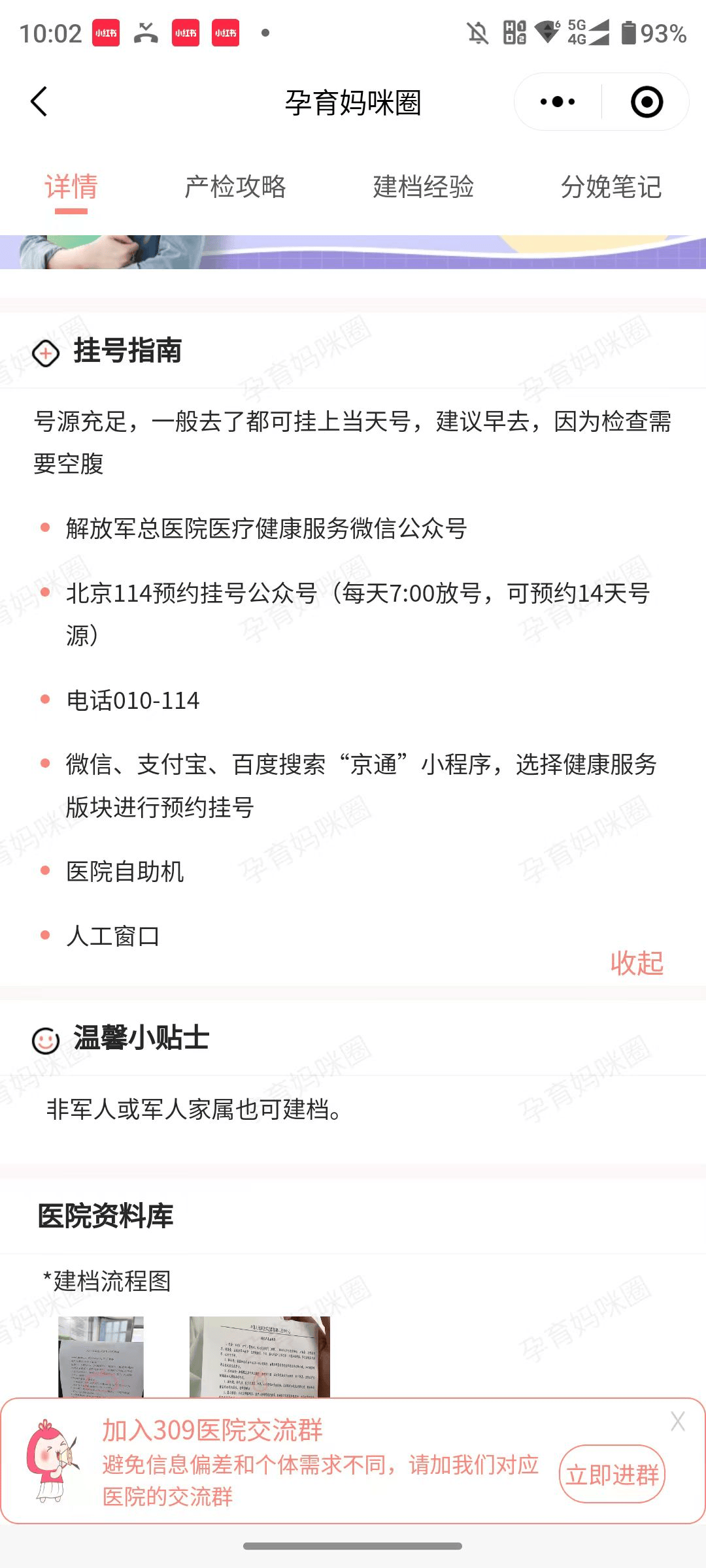706x1568 pixels.
Task: View the first 建档流程图 photo
Action: coord(101,1356)
